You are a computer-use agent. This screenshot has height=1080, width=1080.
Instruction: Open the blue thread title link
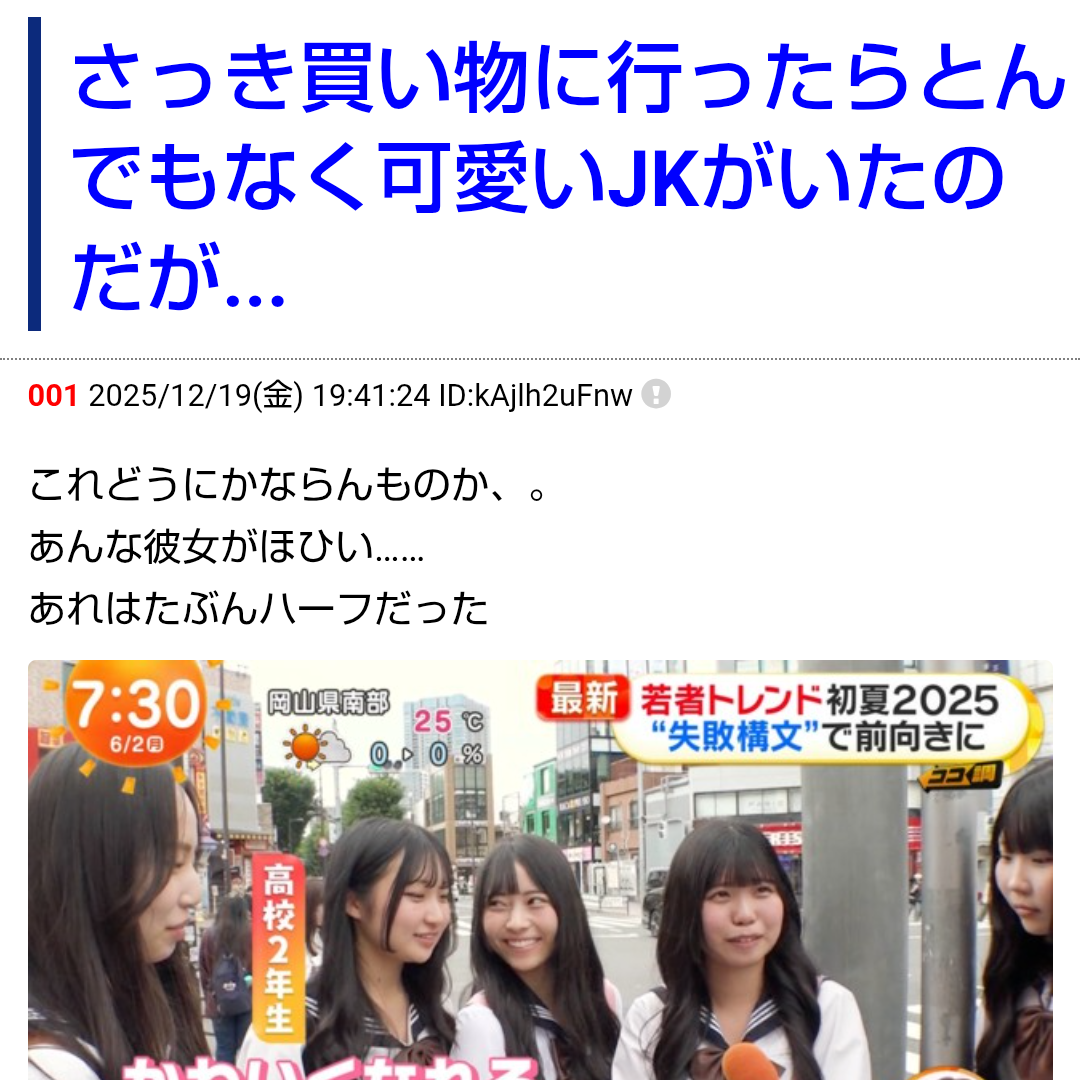540,177
